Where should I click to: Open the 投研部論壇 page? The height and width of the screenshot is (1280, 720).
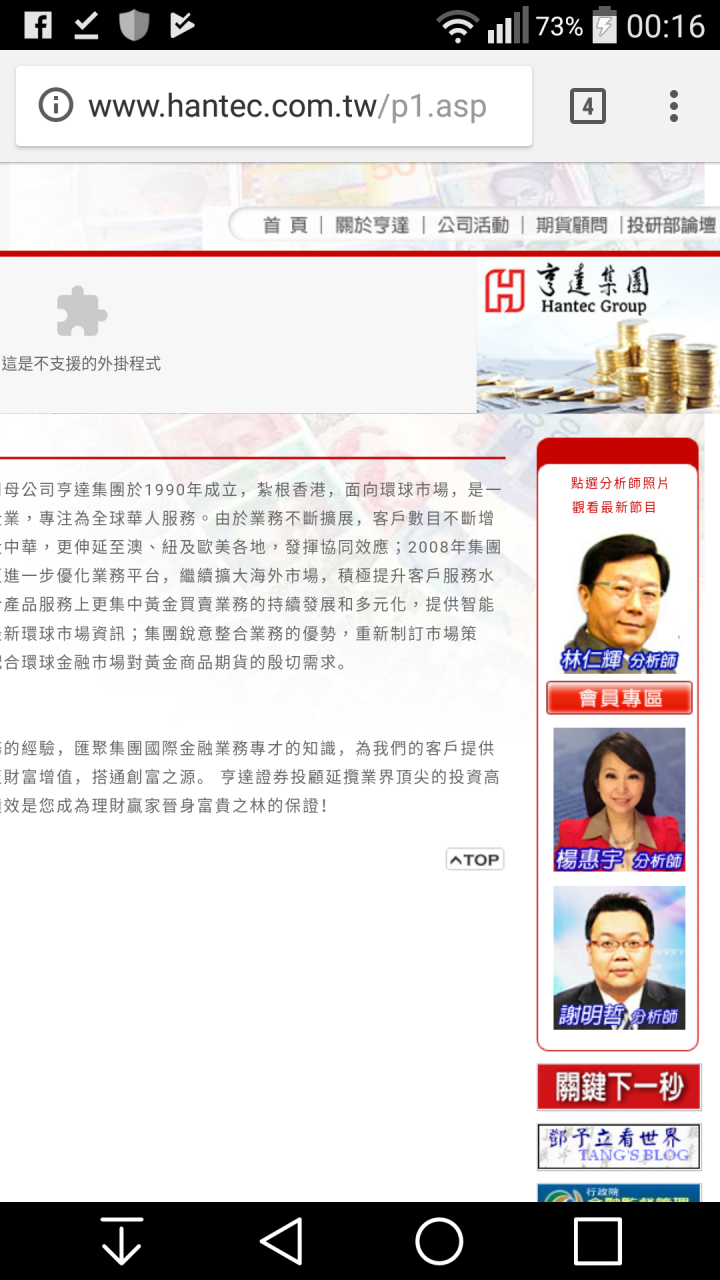point(671,225)
